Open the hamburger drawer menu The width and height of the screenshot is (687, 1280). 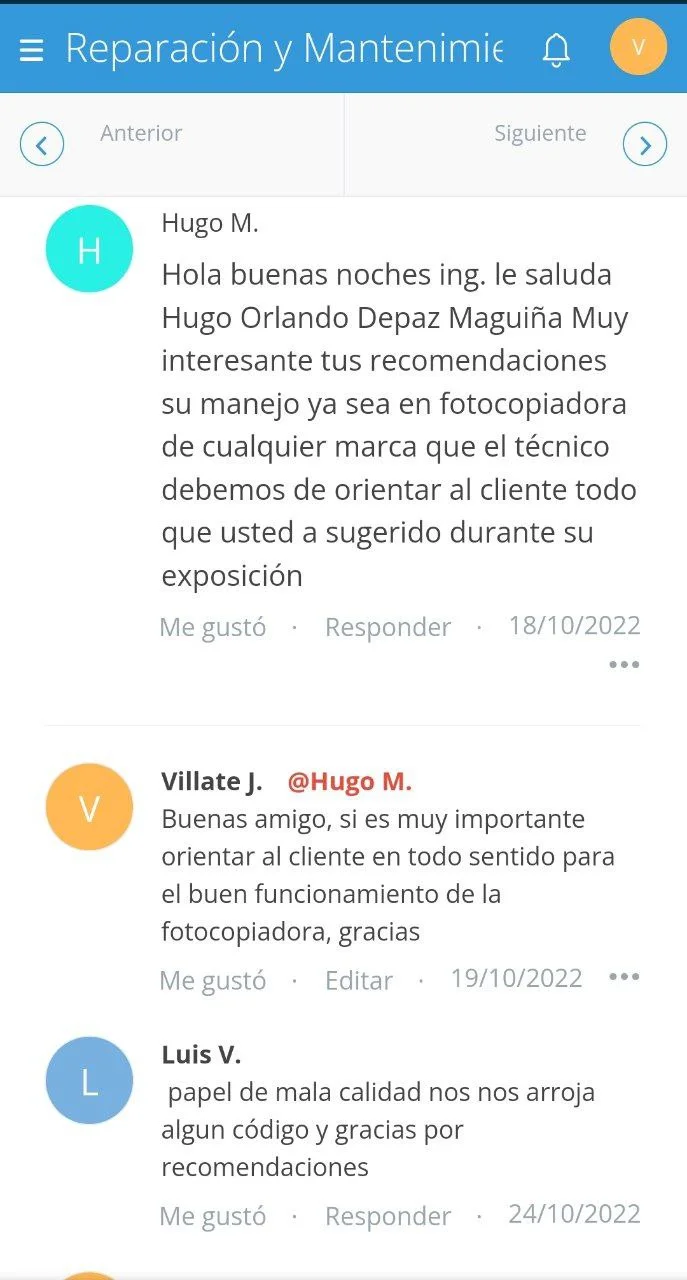pos(32,49)
